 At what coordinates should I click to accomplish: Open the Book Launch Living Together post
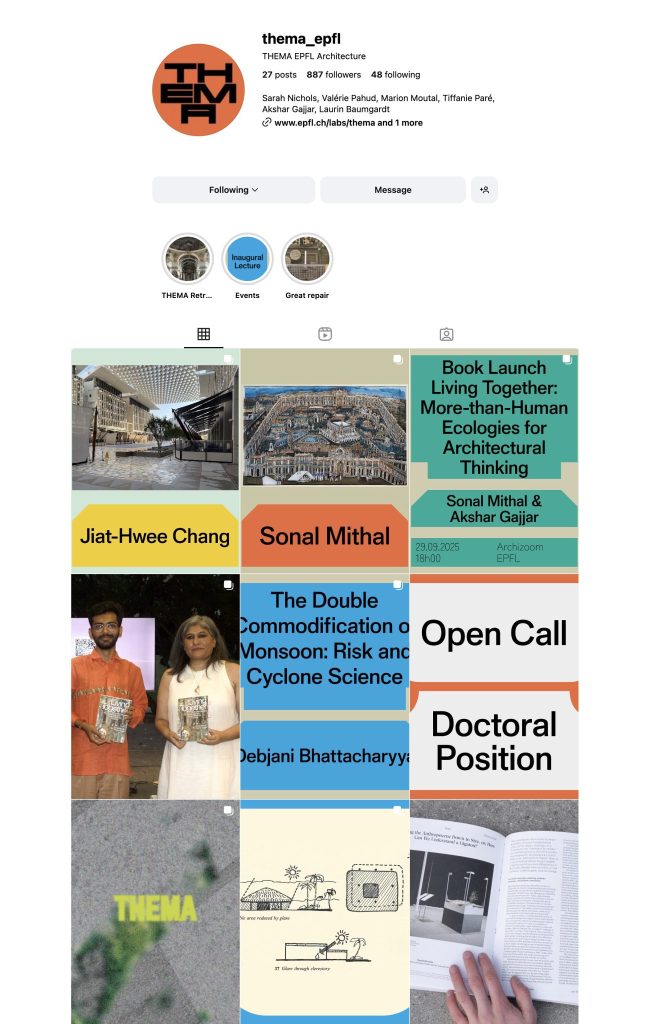494,458
